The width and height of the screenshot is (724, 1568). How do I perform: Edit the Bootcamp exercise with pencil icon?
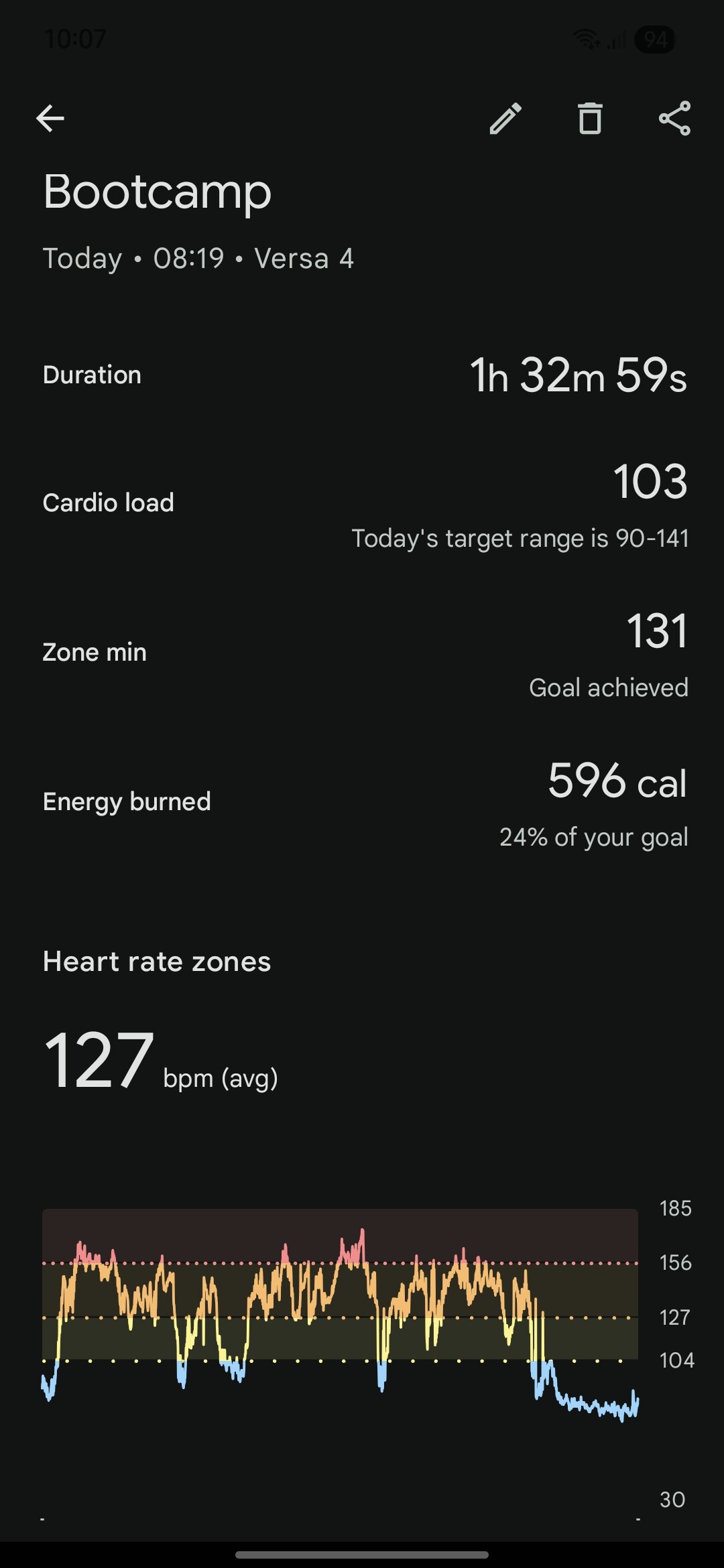pos(505,119)
